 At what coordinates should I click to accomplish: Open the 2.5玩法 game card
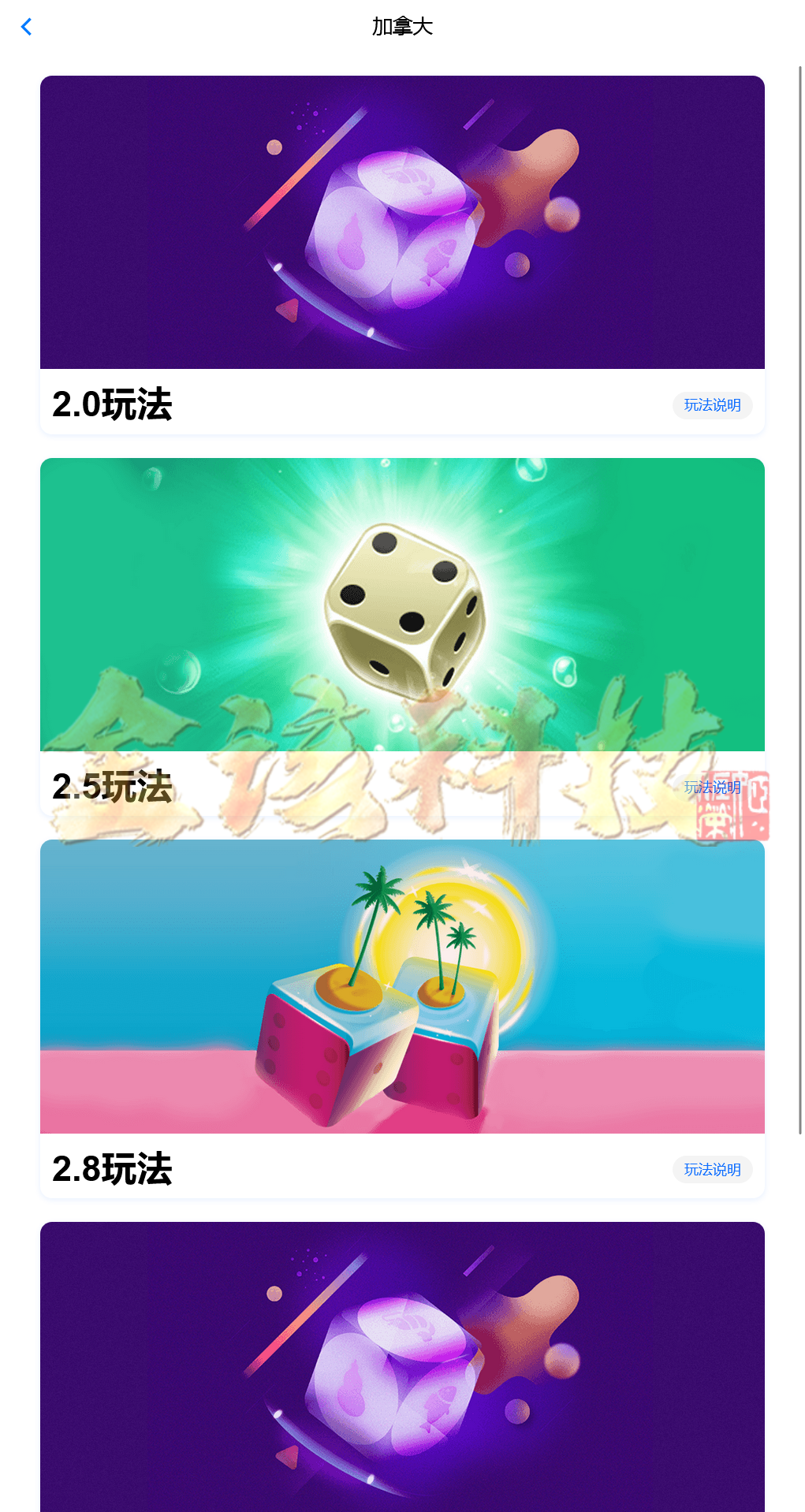[x=403, y=631]
